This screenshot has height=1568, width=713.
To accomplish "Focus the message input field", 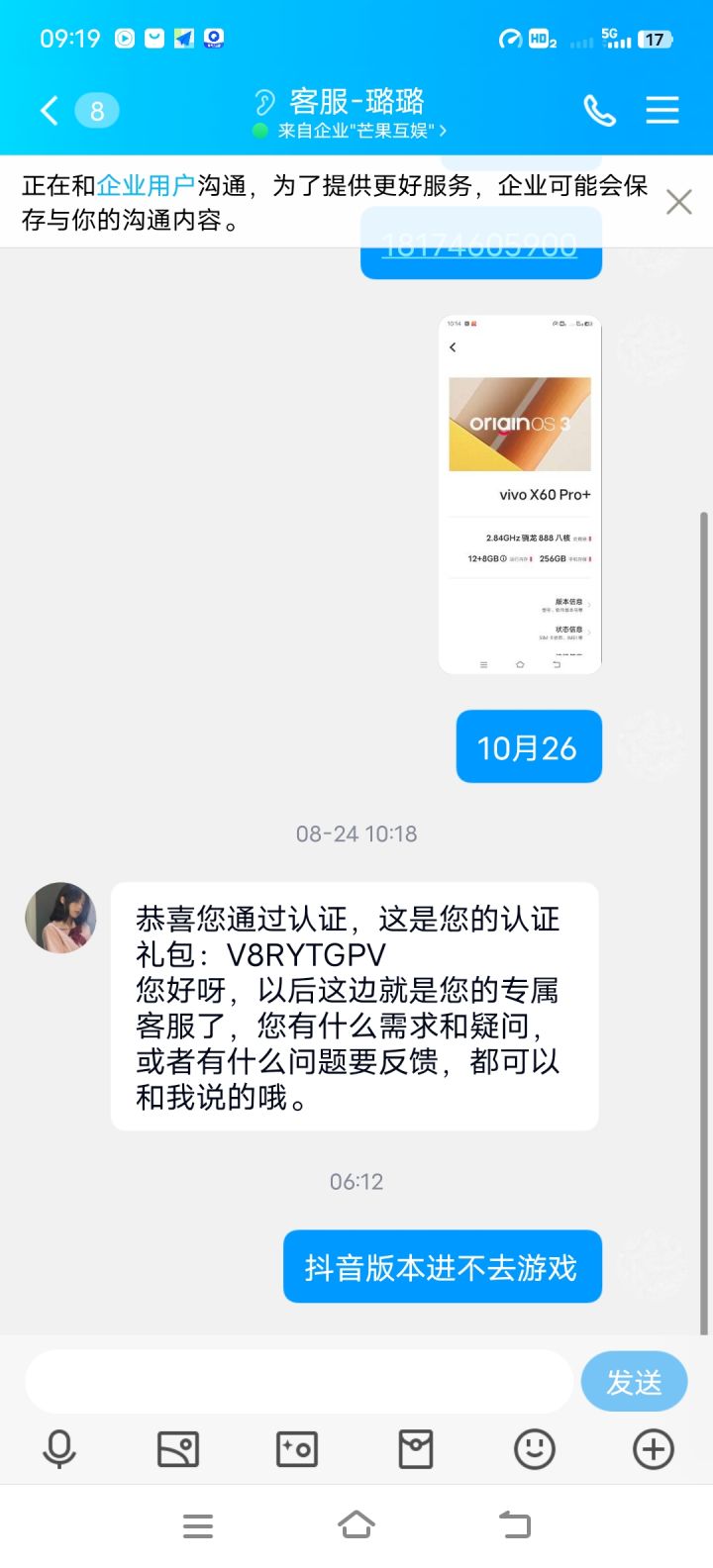I will 299,1381.
